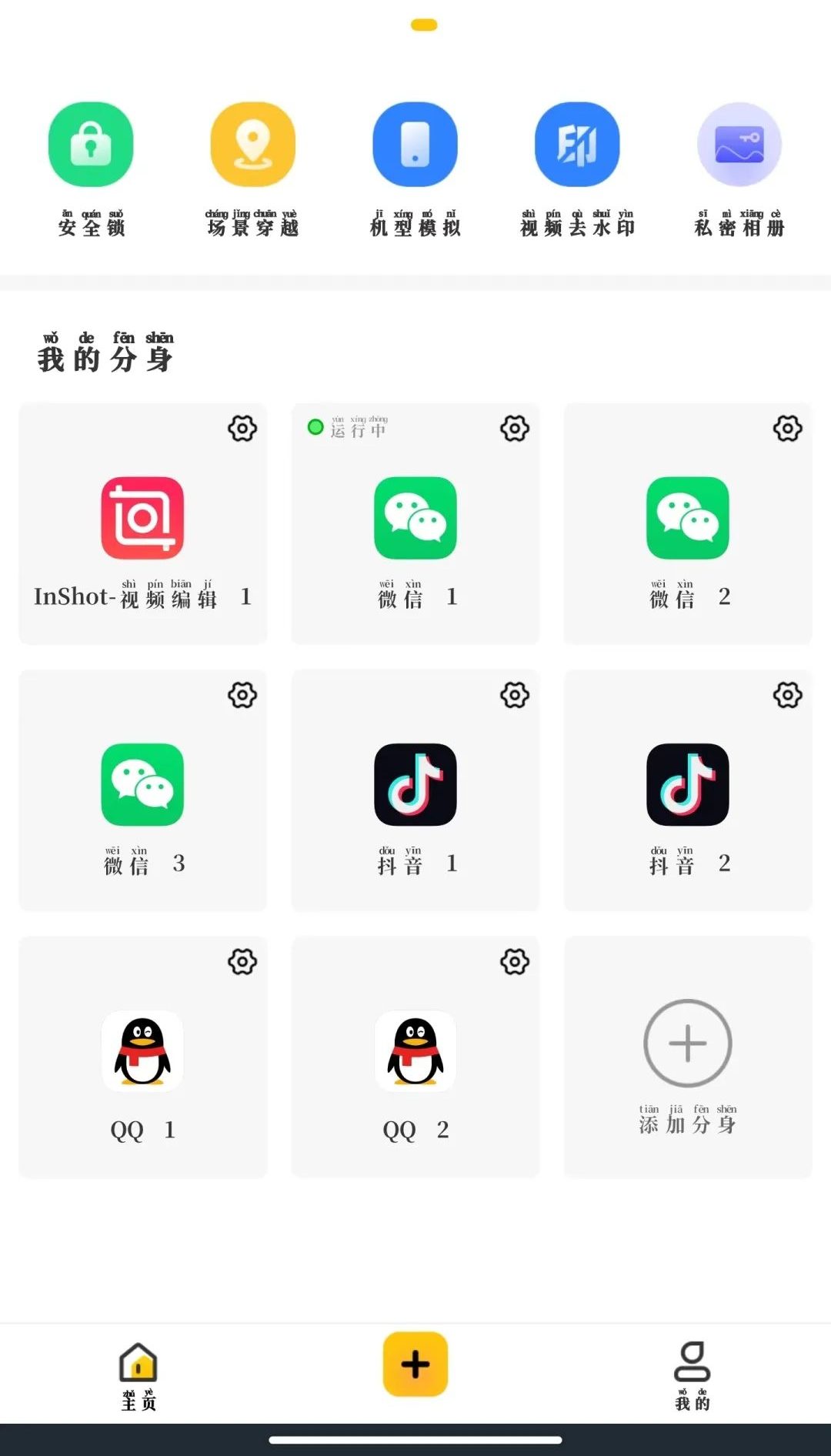Switch to the 我的 tab
Image resolution: width=831 pixels, height=1456 pixels.
(x=692, y=1375)
